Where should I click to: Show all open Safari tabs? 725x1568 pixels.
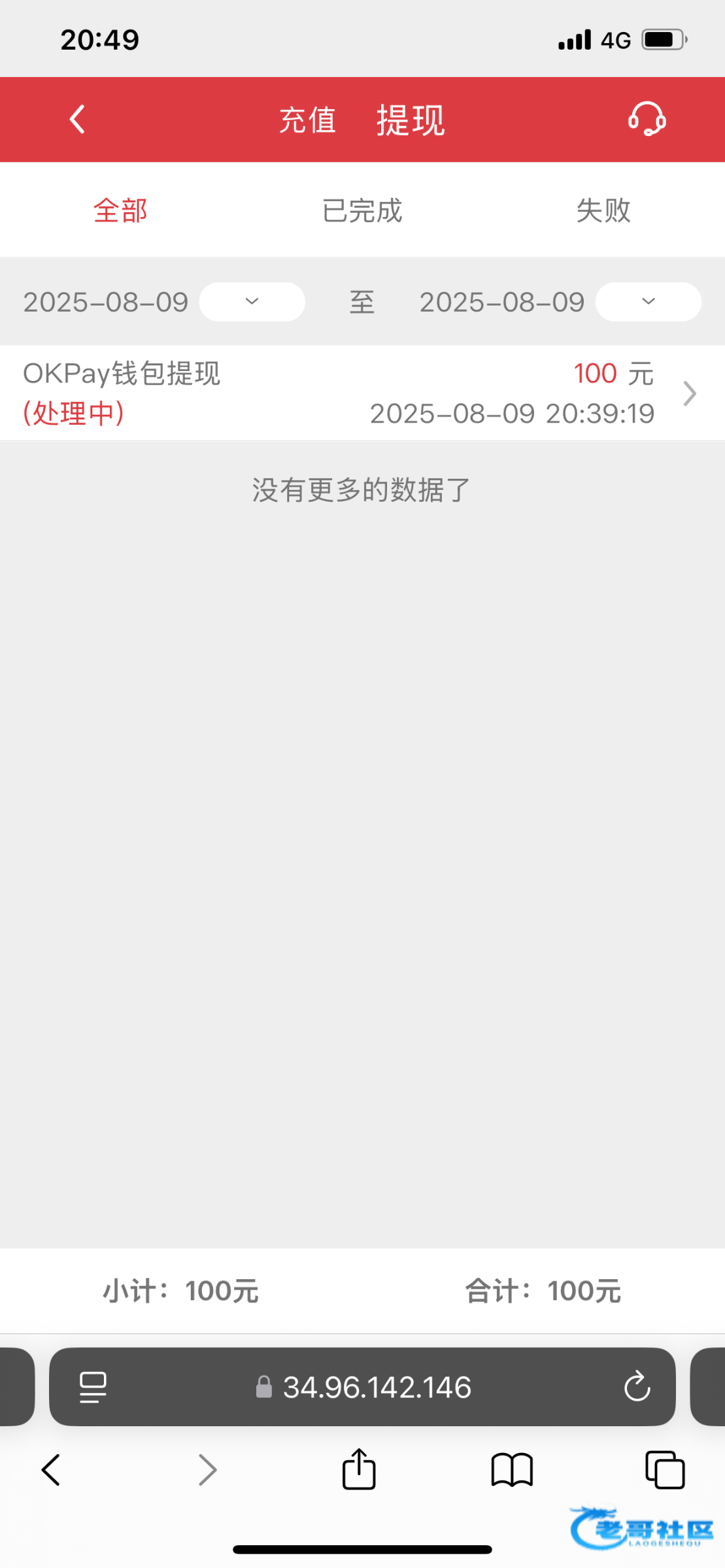pyautogui.click(x=665, y=1470)
